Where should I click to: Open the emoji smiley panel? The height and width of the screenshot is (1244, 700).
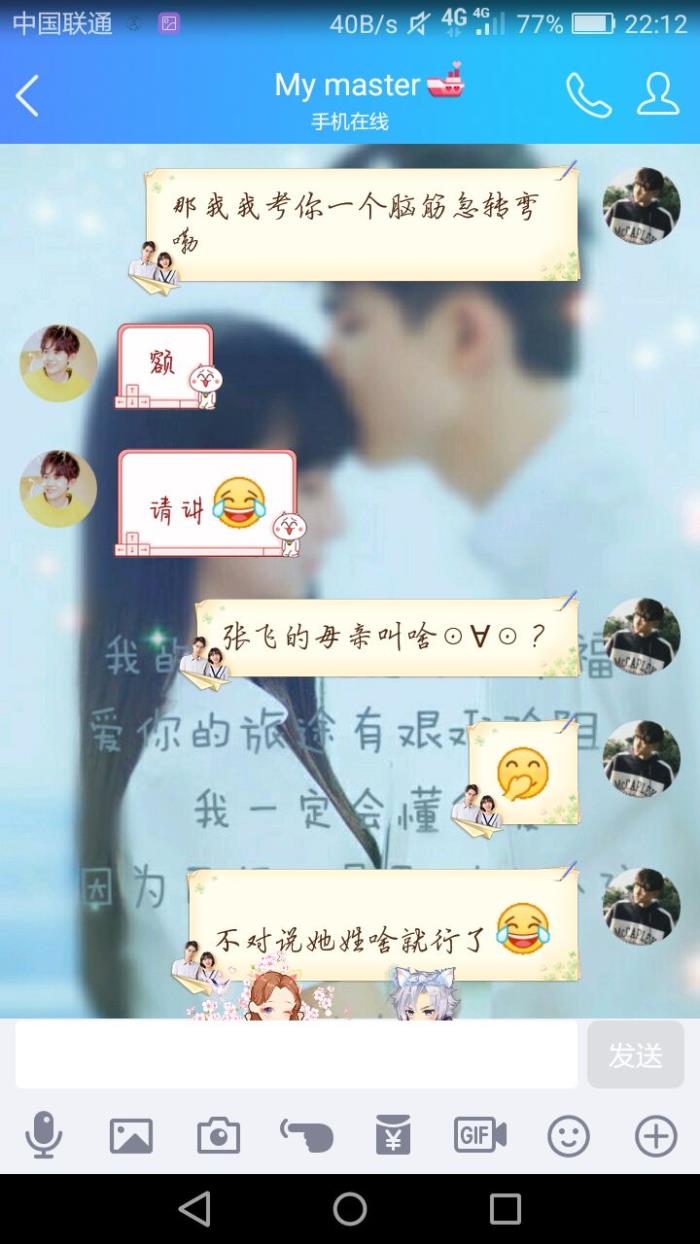(568, 1135)
